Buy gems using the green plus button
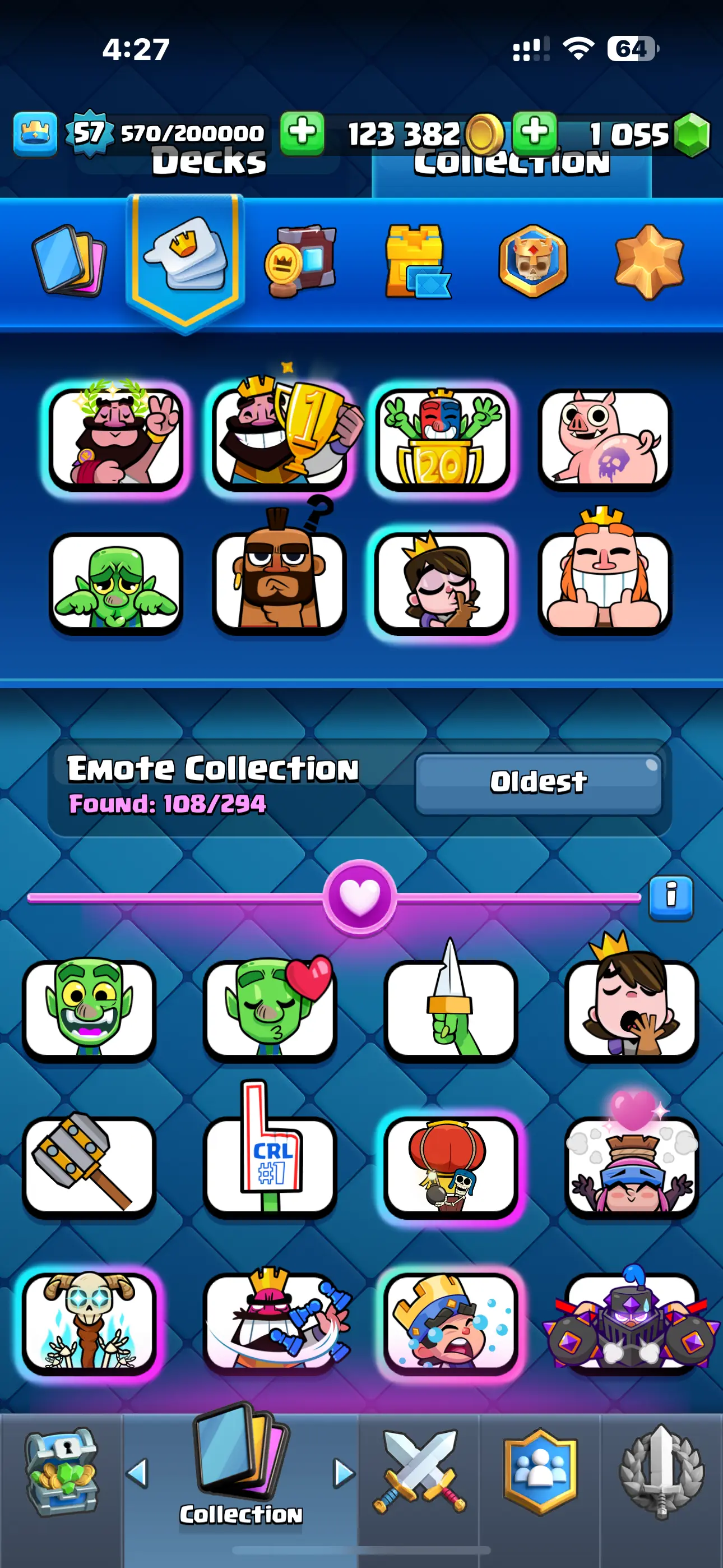This screenshot has height=1568, width=723. point(534,132)
